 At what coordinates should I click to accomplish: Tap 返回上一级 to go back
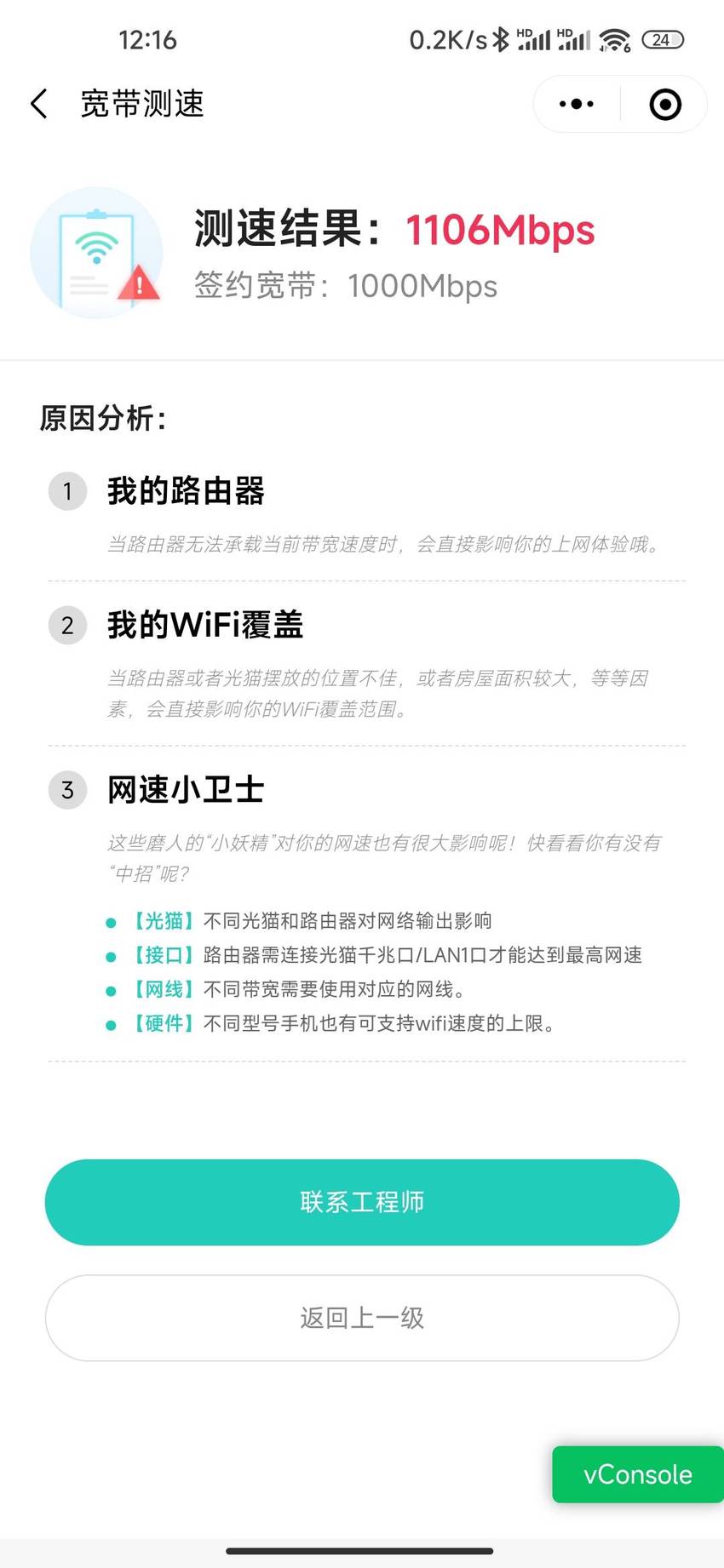pyautogui.click(x=362, y=1318)
